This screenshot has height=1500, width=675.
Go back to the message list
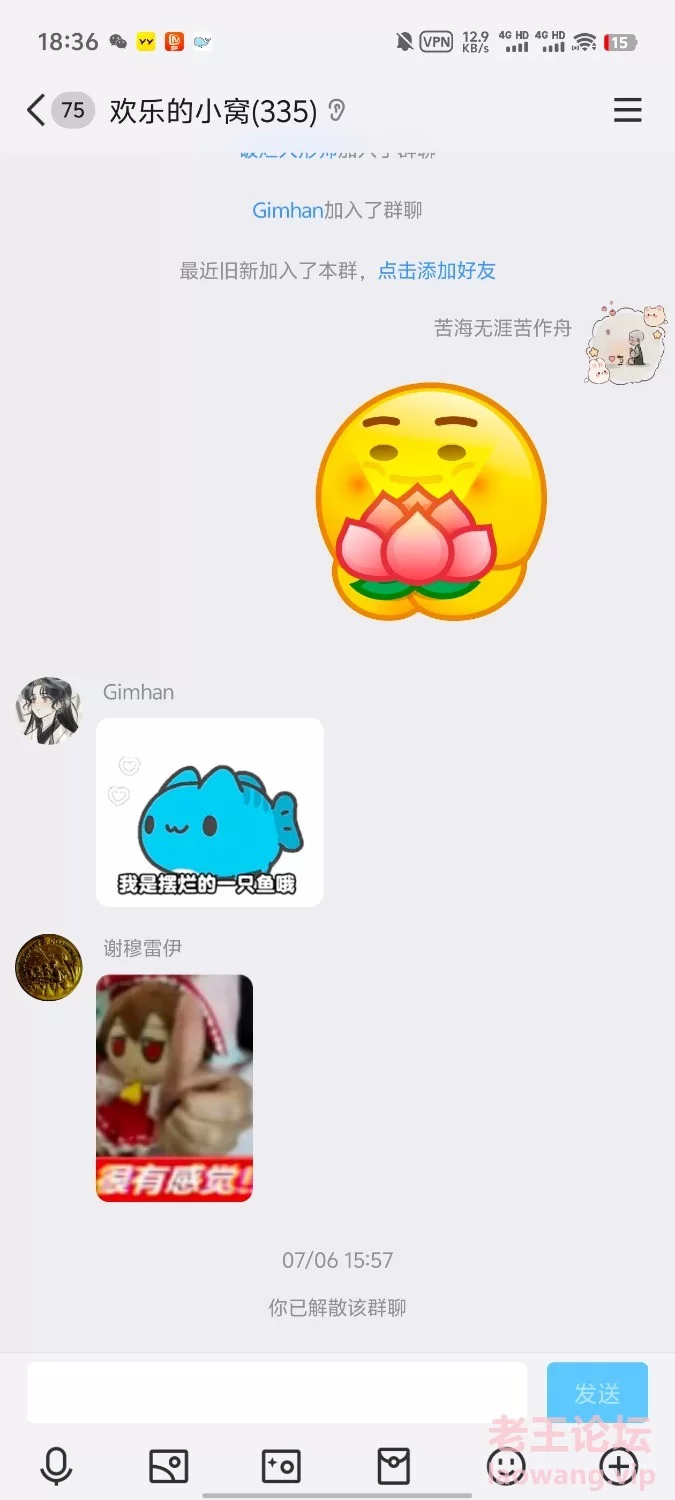point(36,110)
